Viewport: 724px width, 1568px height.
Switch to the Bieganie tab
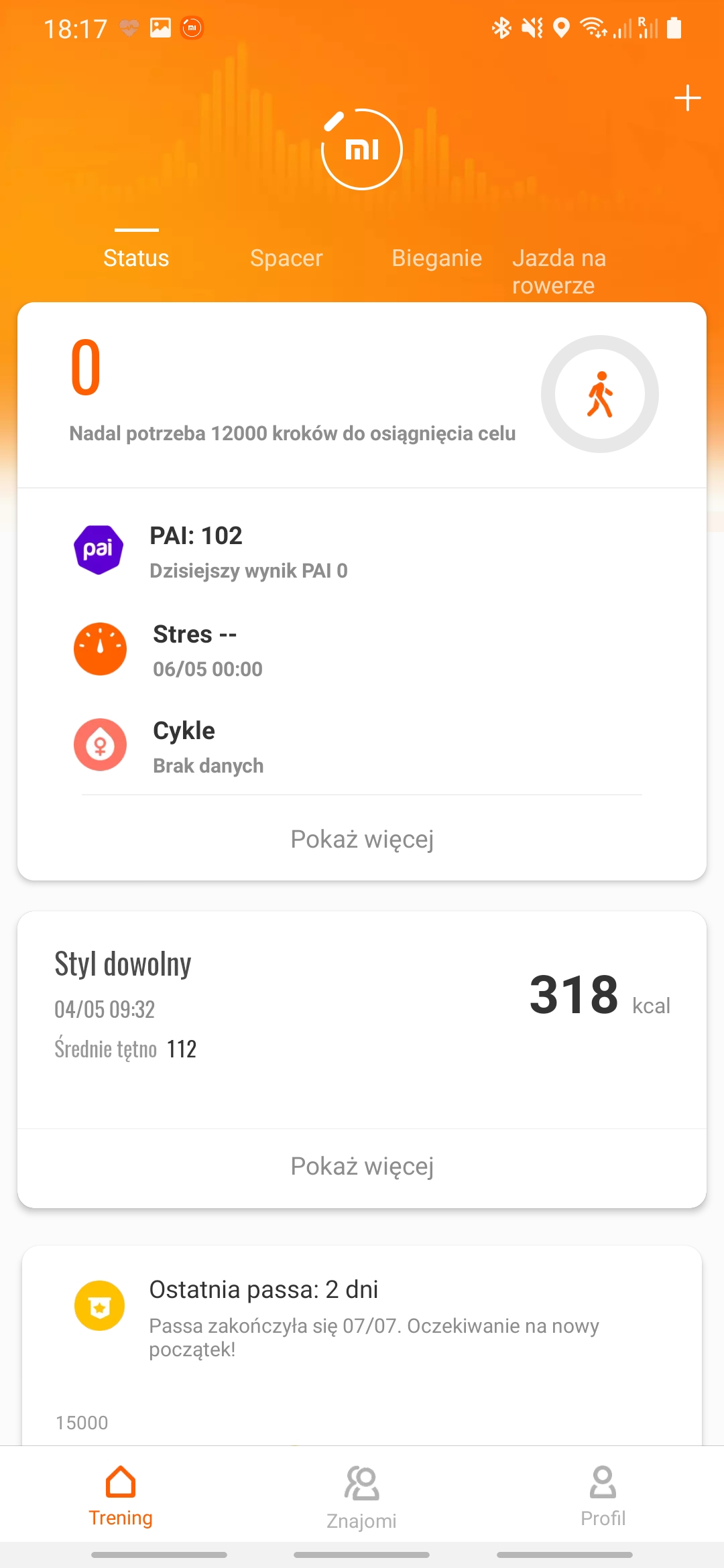436,258
